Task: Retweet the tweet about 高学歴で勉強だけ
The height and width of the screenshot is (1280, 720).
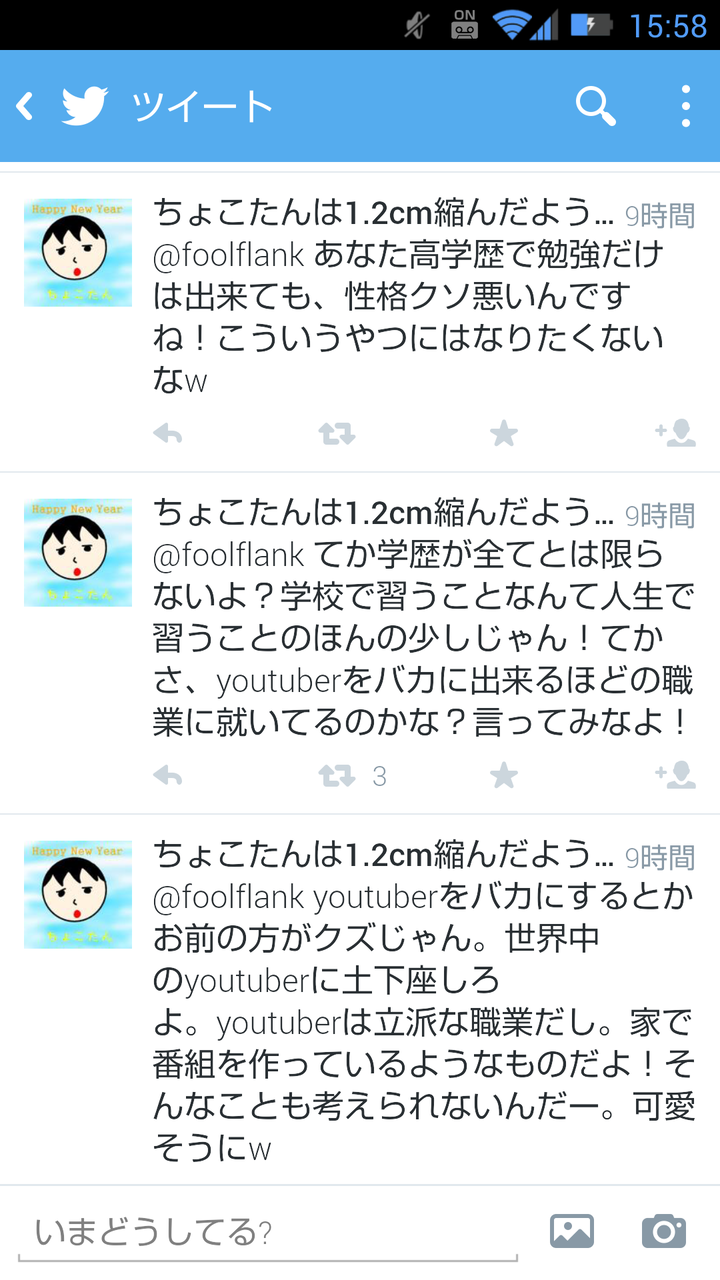Action: pyautogui.click(x=336, y=434)
